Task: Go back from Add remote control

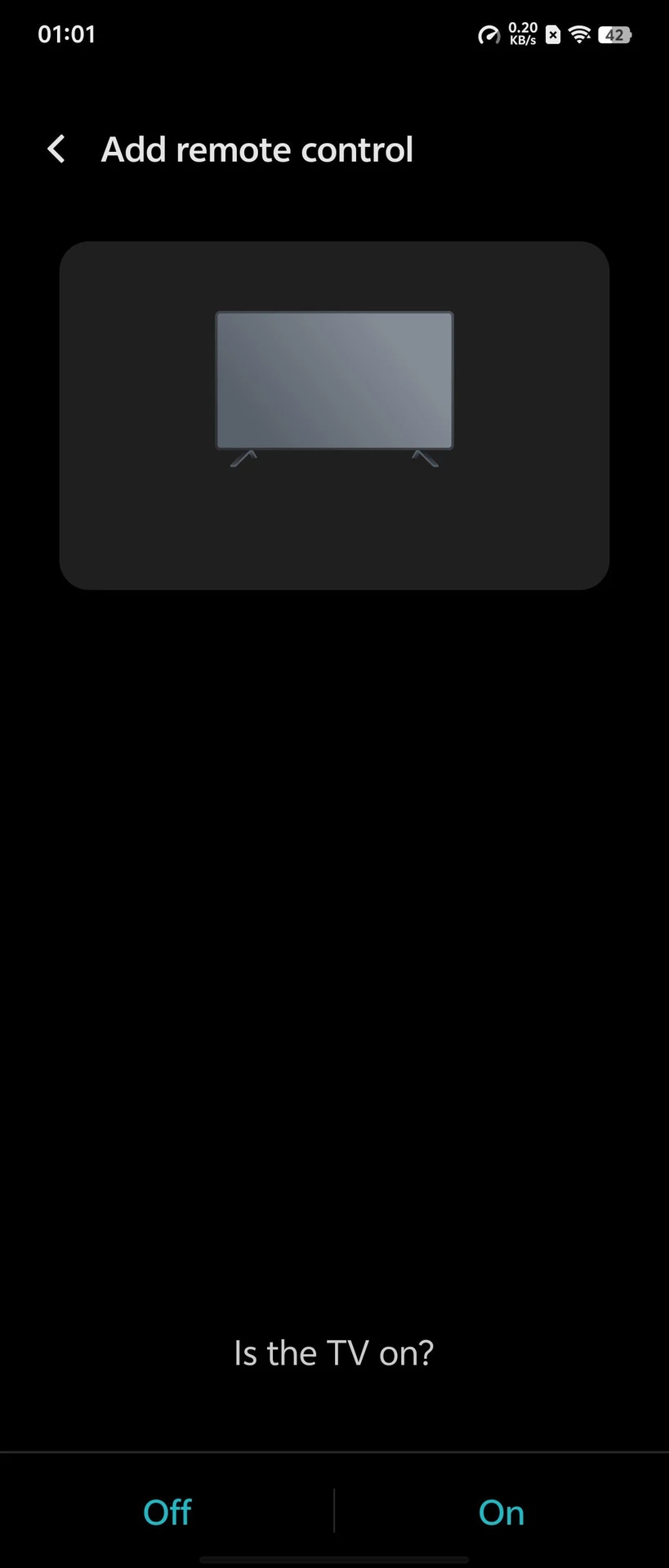Action: [x=56, y=149]
